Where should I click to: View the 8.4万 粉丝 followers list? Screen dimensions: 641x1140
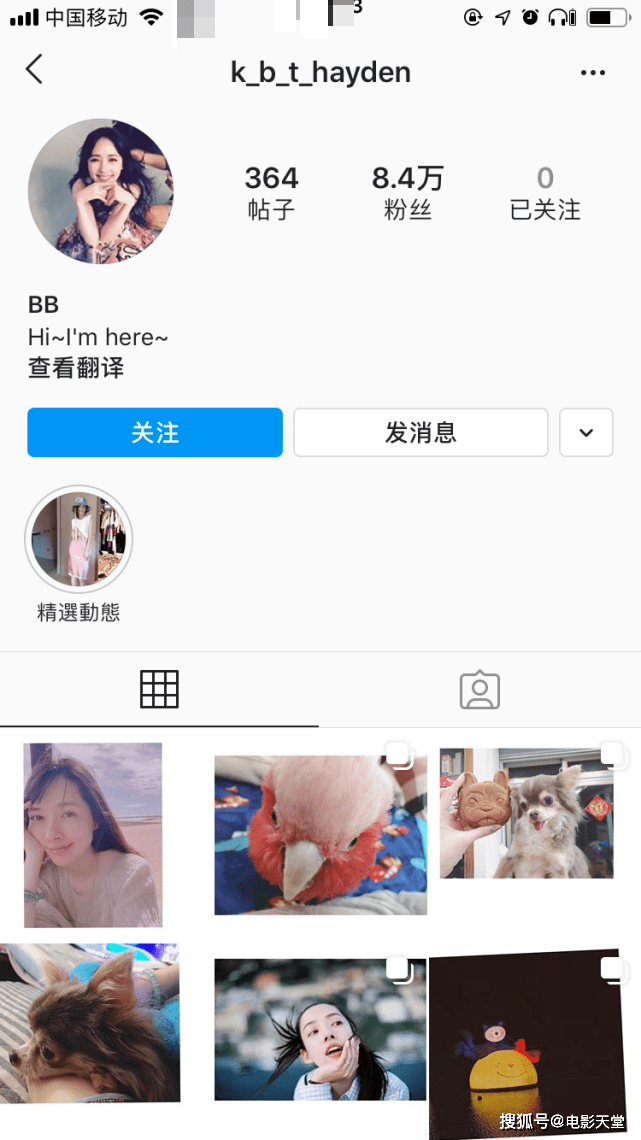(407, 192)
